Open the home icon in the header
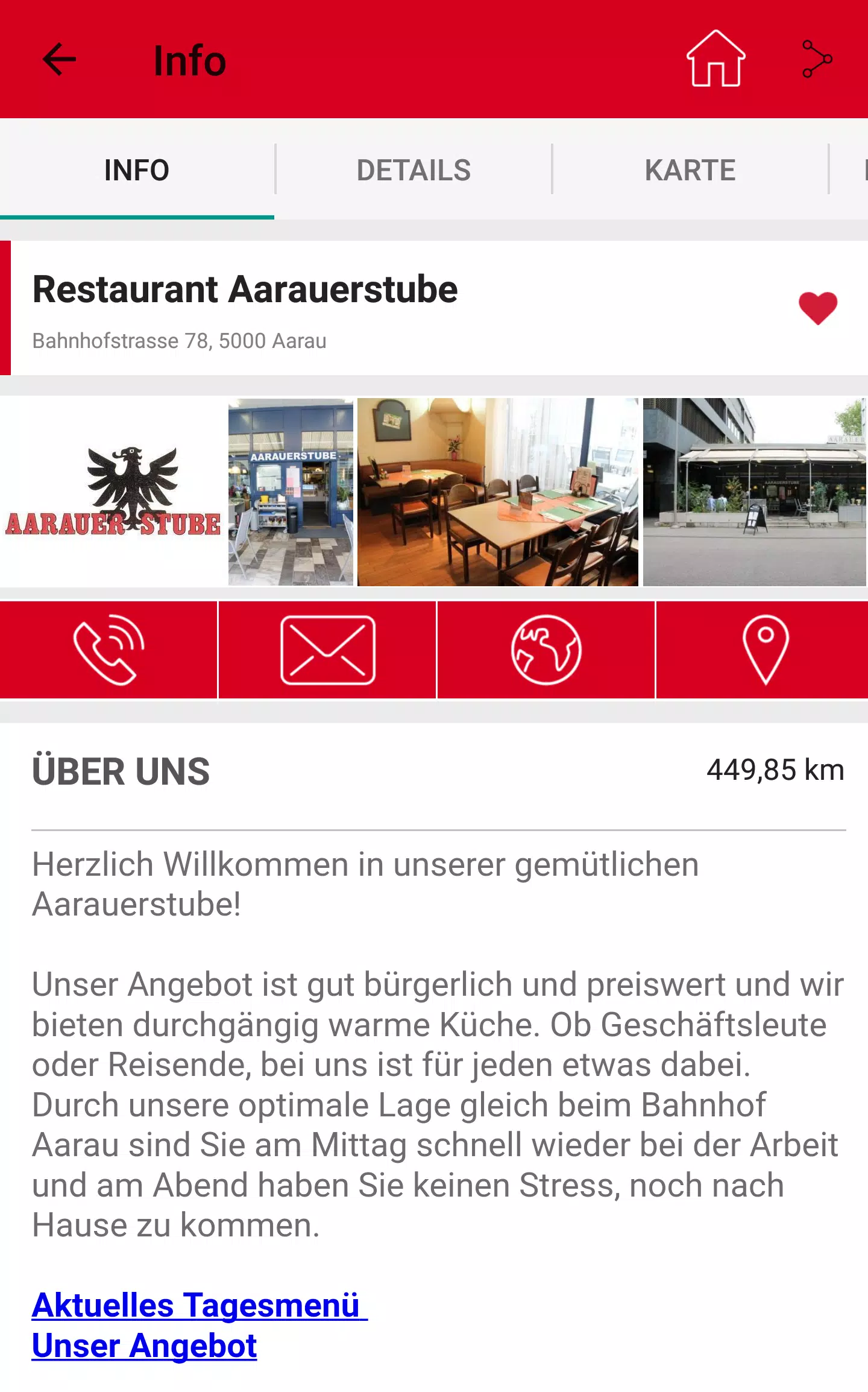The width and height of the screenshot is (868, 1392). tap(715, 59)
